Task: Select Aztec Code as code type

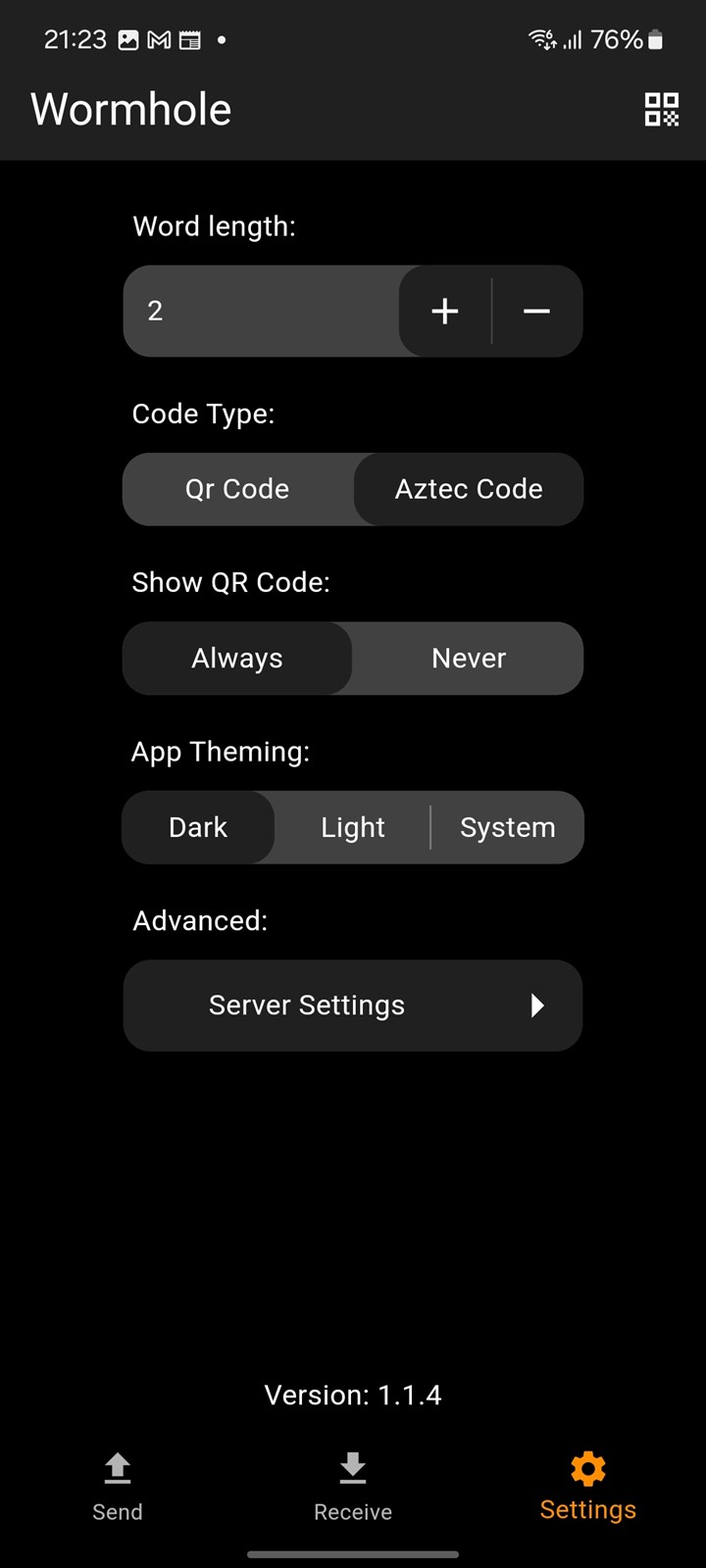Action: point(469,489)
